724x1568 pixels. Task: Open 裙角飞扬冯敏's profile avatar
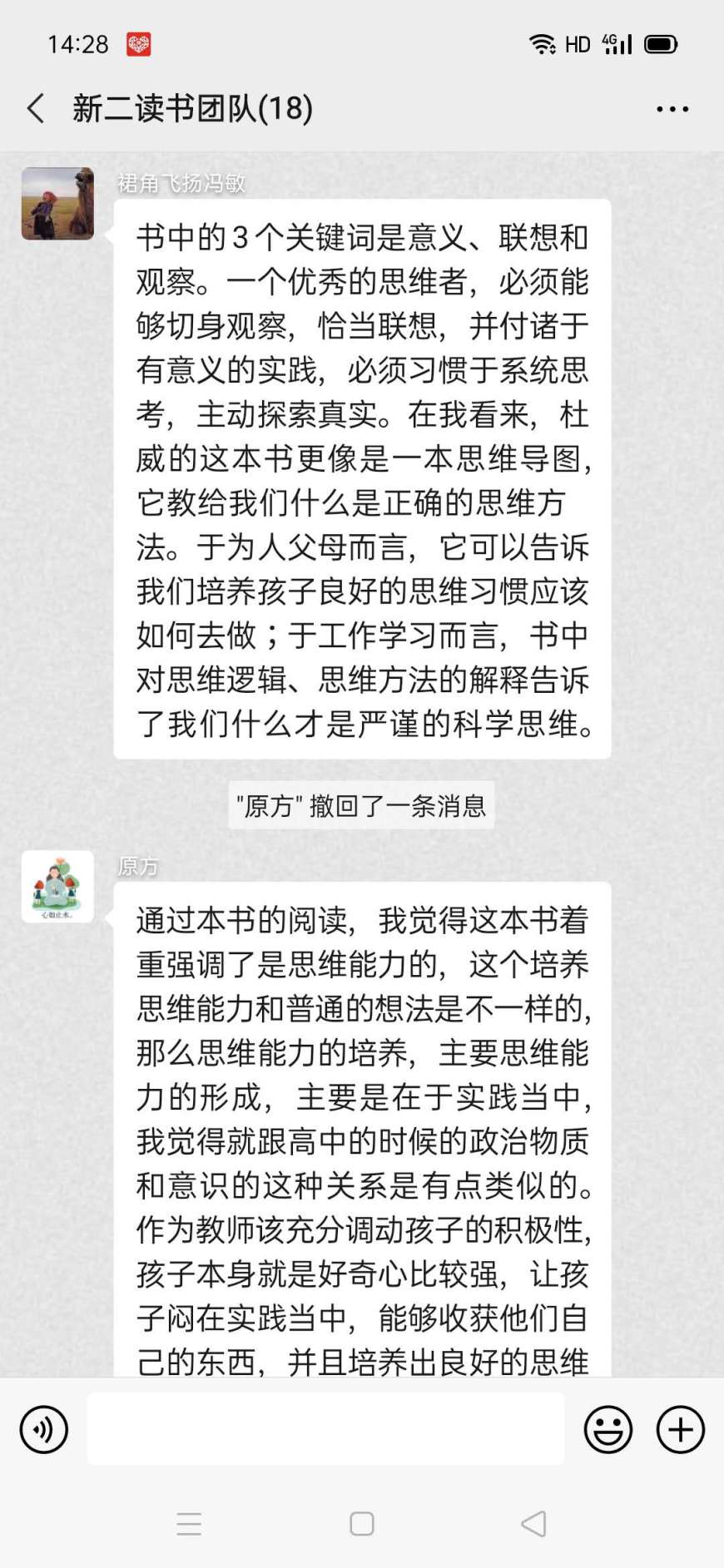57,204
